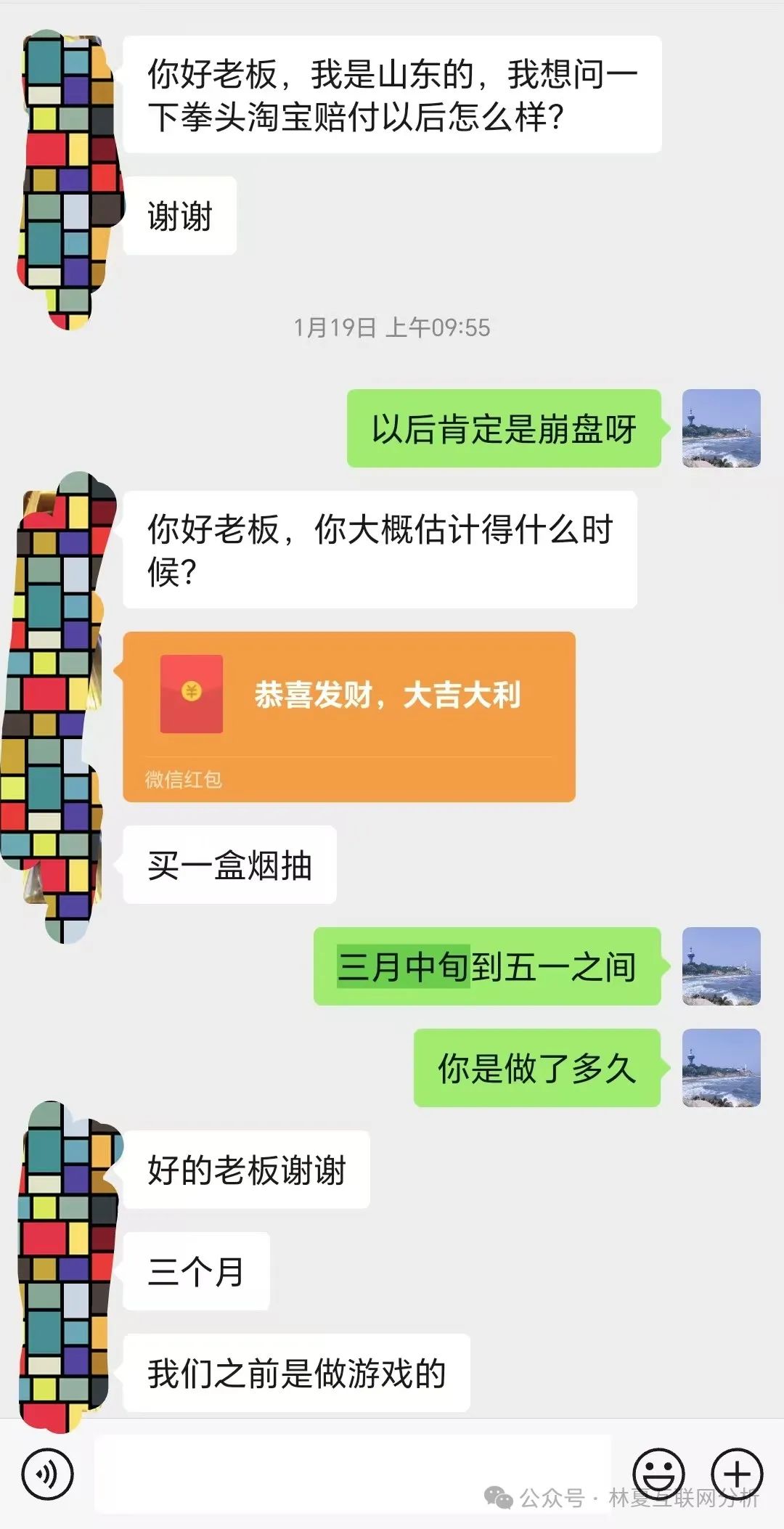Focus the message text field
The width and height of the screenshot is (784, 1529).
pyautogui.click(x=352, y=1474)
